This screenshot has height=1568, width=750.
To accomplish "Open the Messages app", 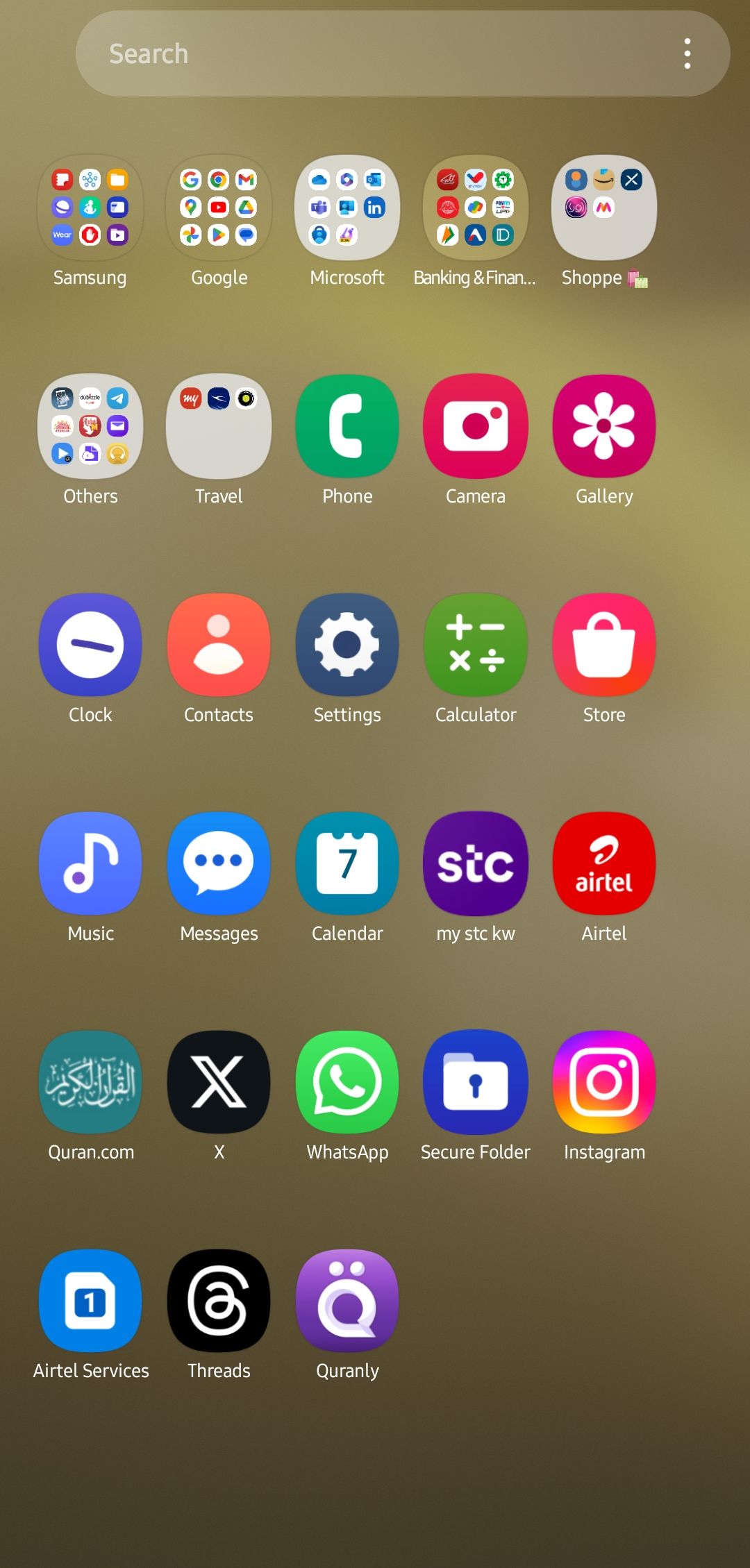I will pos(219,863).
